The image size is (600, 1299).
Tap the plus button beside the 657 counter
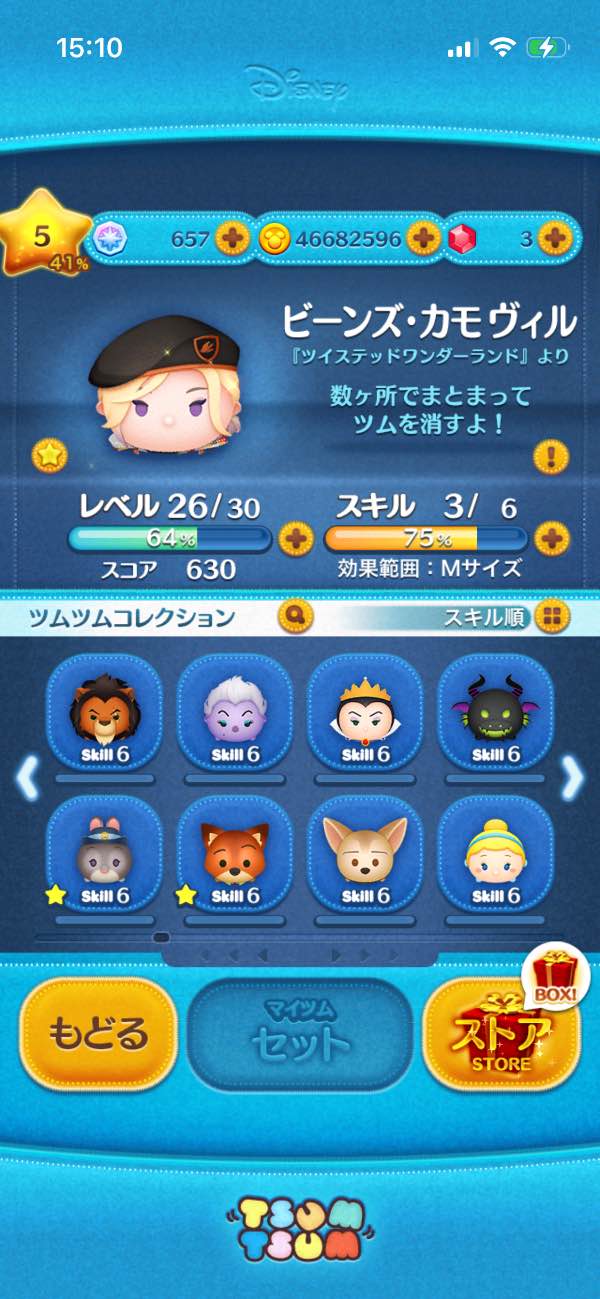(233, 238)
